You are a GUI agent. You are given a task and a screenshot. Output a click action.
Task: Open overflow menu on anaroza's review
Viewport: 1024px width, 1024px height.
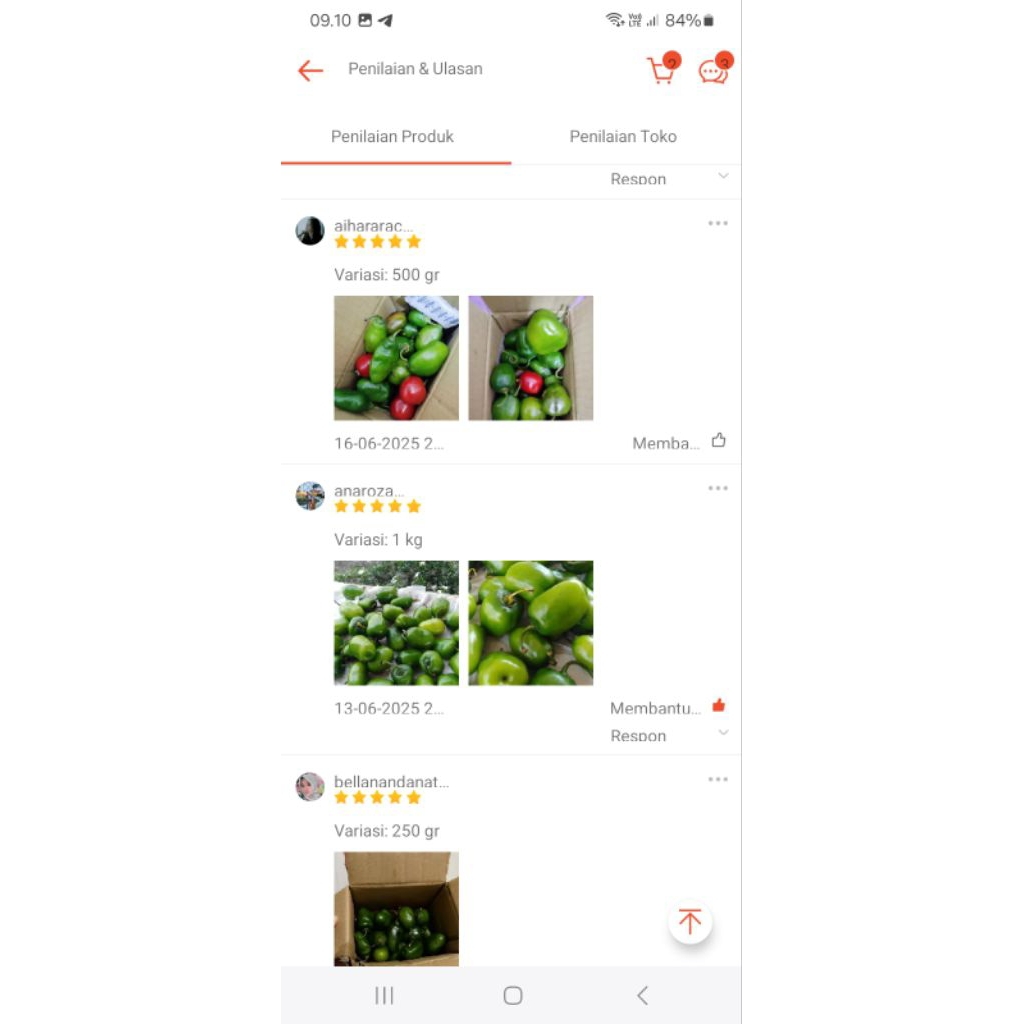tap(718, 488)
